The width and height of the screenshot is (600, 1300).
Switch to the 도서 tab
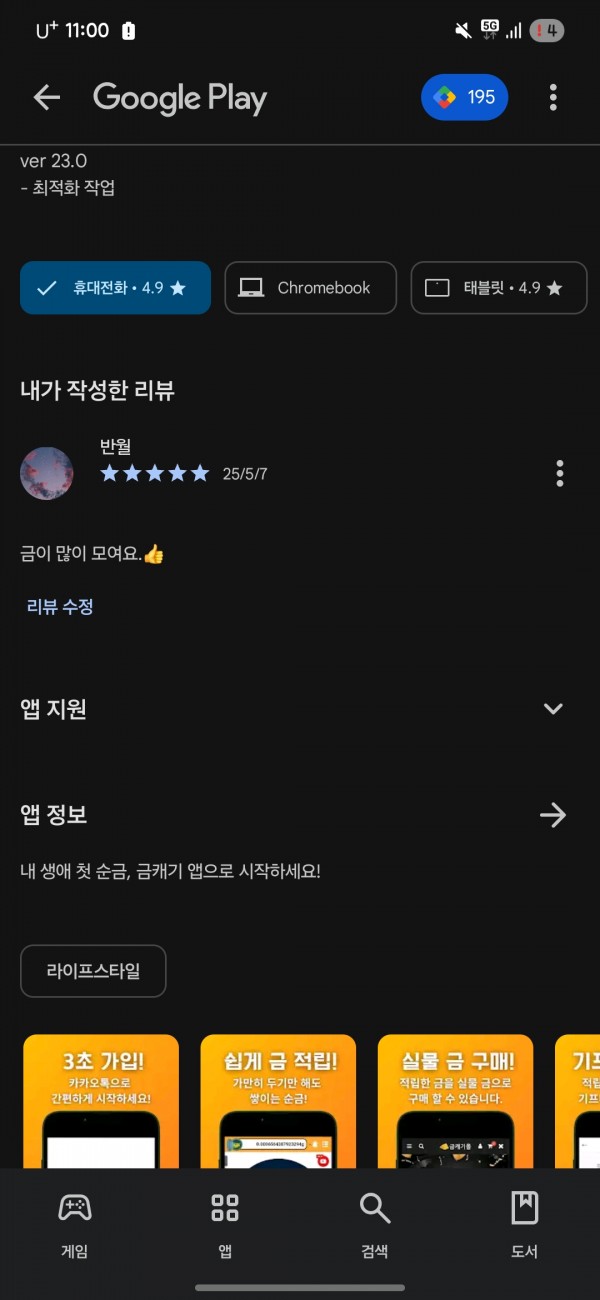[x=525, y=1225]
